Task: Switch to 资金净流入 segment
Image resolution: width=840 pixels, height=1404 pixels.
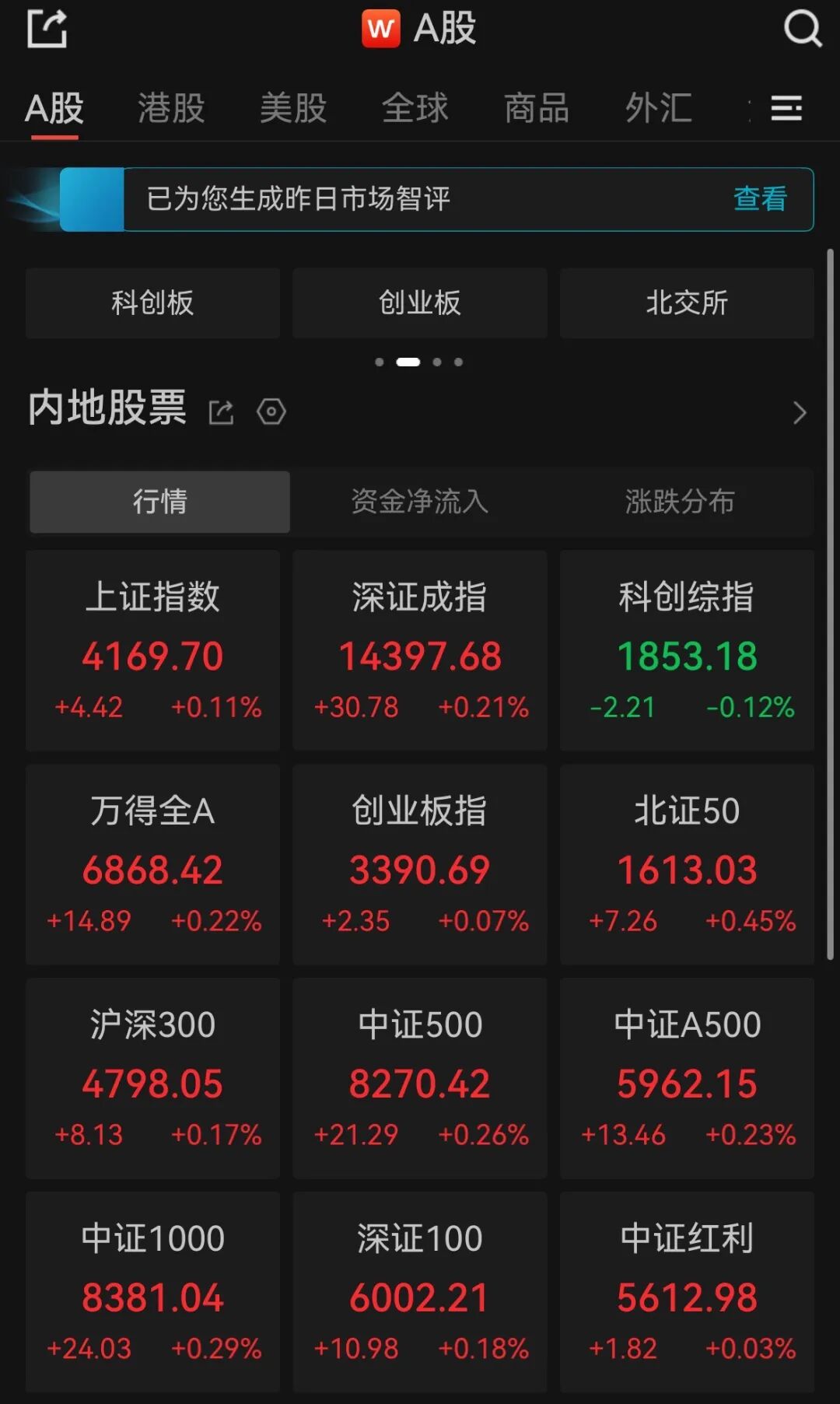Action: 420,502
